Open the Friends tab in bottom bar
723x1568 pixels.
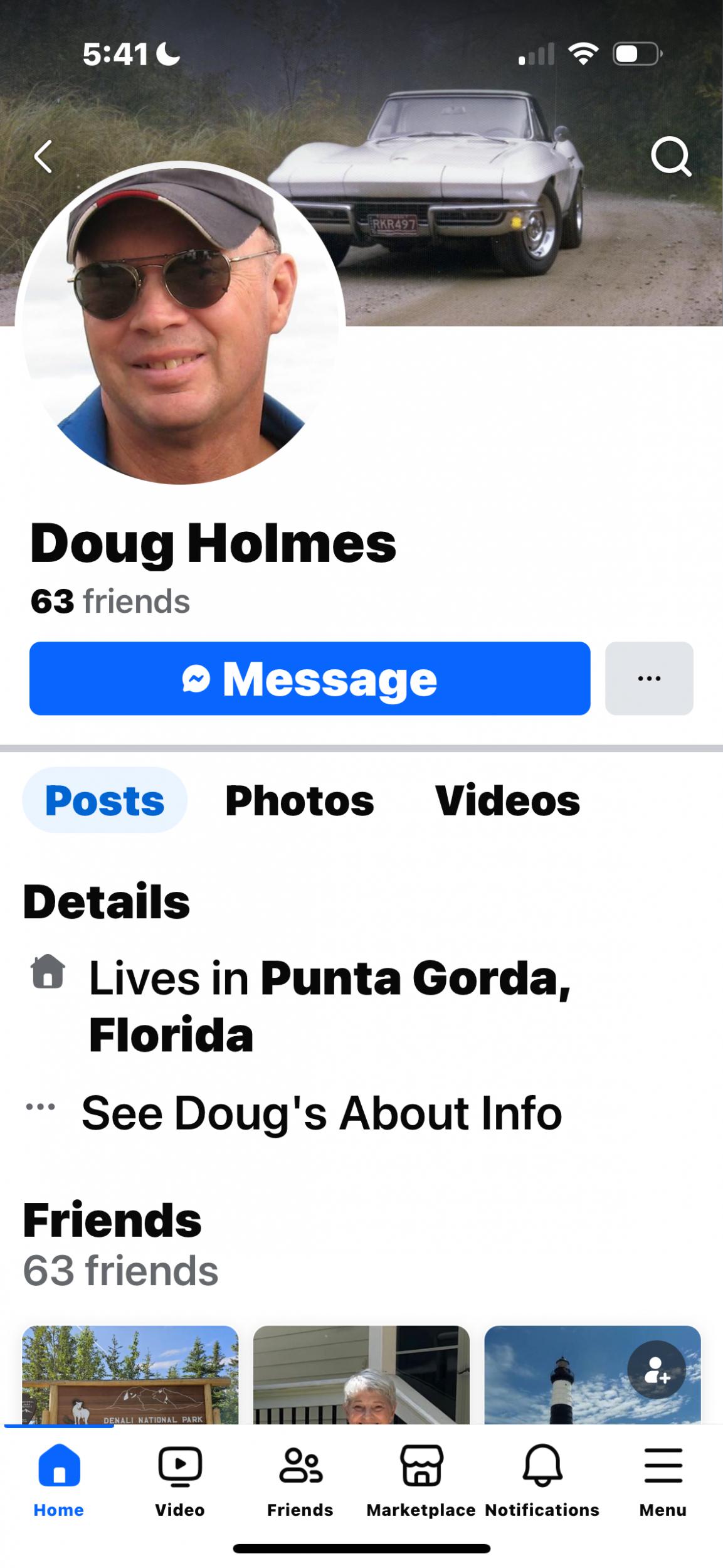point(300,1478)
